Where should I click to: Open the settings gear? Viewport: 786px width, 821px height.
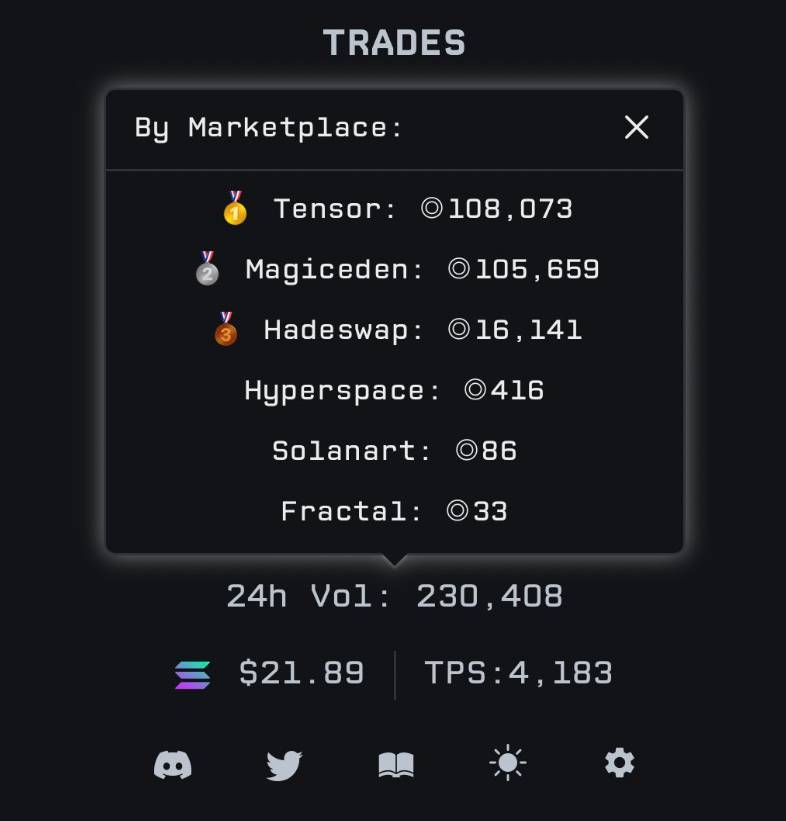(619, 763)
